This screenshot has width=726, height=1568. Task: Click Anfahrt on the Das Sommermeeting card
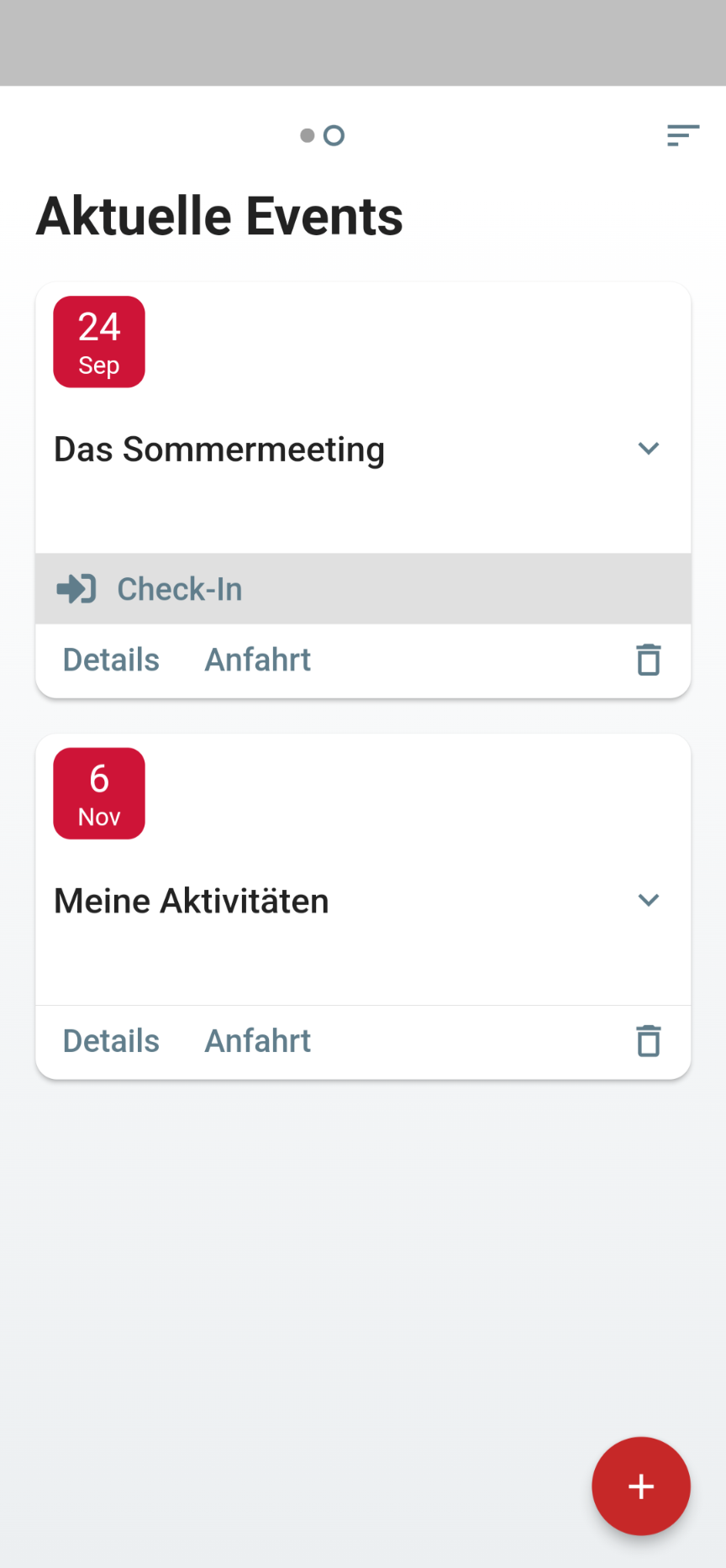(x=257, y=660)
